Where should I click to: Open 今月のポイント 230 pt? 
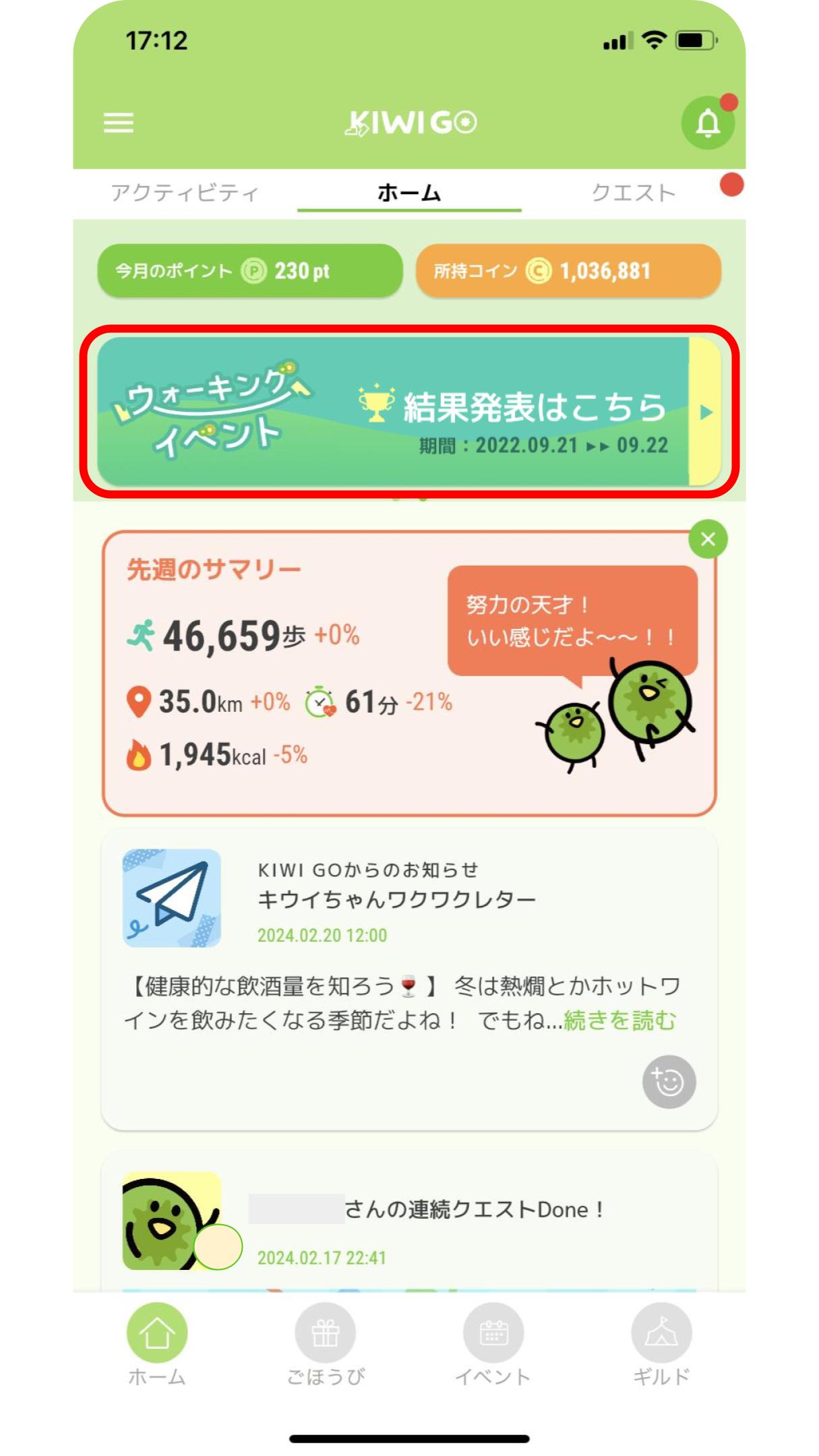click(250, 271)
